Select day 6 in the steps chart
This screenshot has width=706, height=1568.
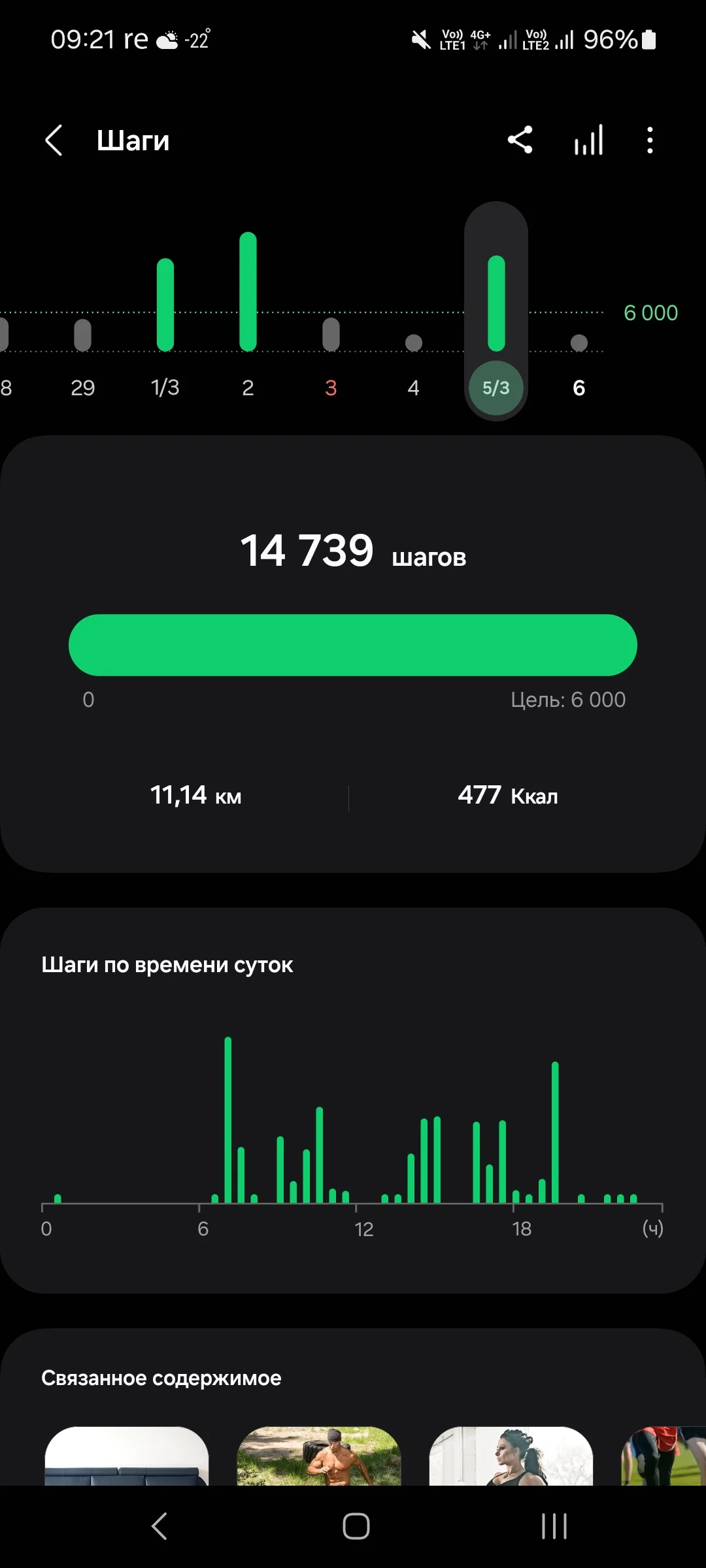[x=579, y=387]
